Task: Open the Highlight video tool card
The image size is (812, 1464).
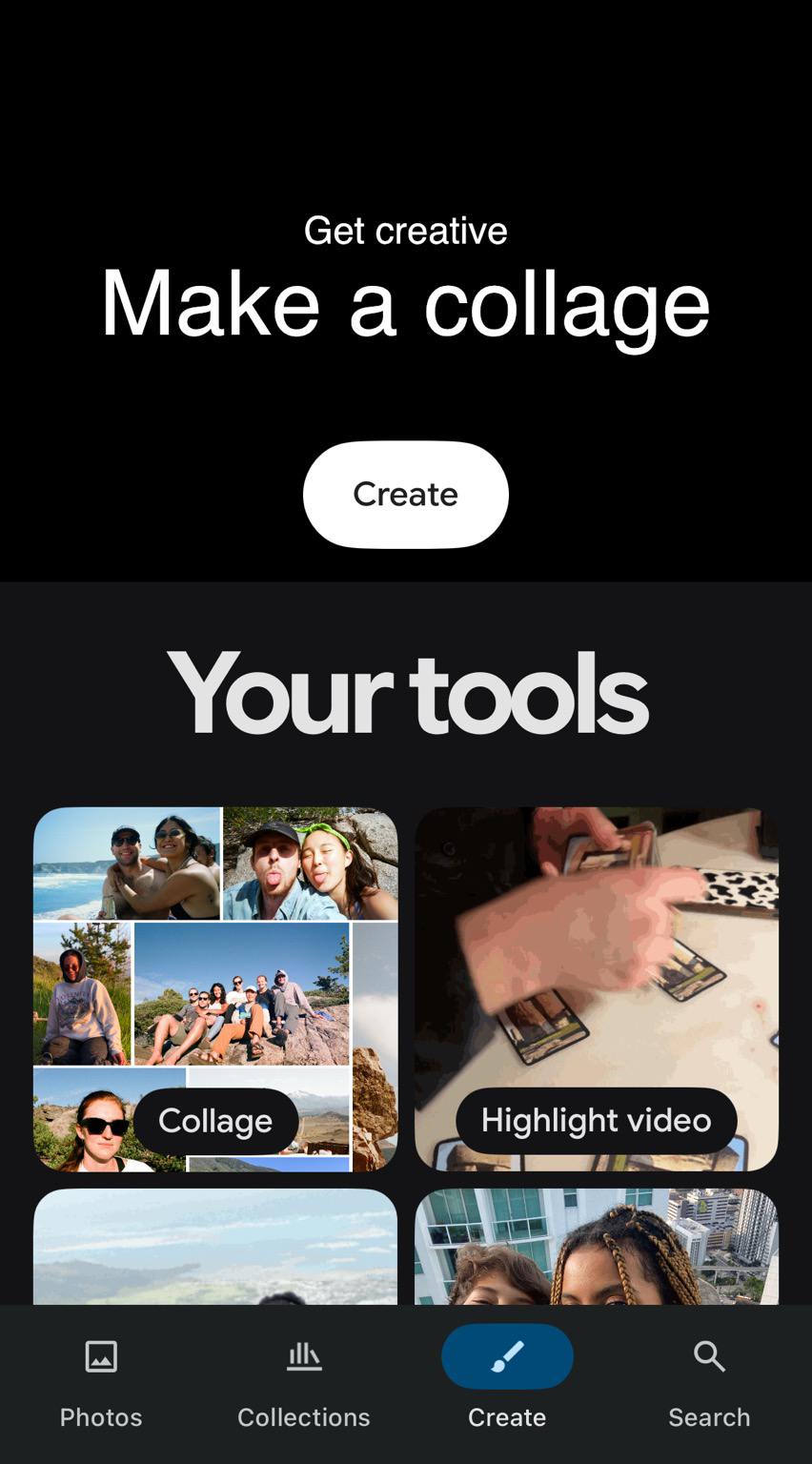Action: pyautogui.click(x=597, y=989)
